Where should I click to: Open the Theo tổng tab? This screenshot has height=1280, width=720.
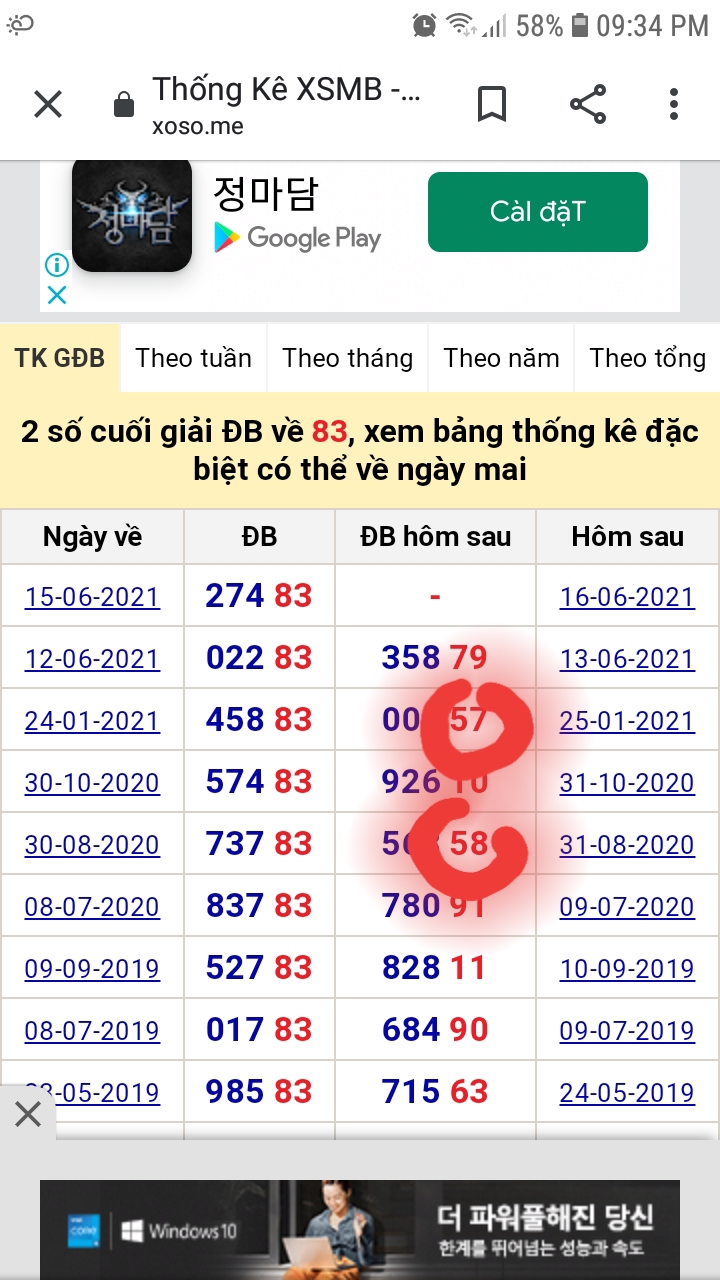click(648, 358)
